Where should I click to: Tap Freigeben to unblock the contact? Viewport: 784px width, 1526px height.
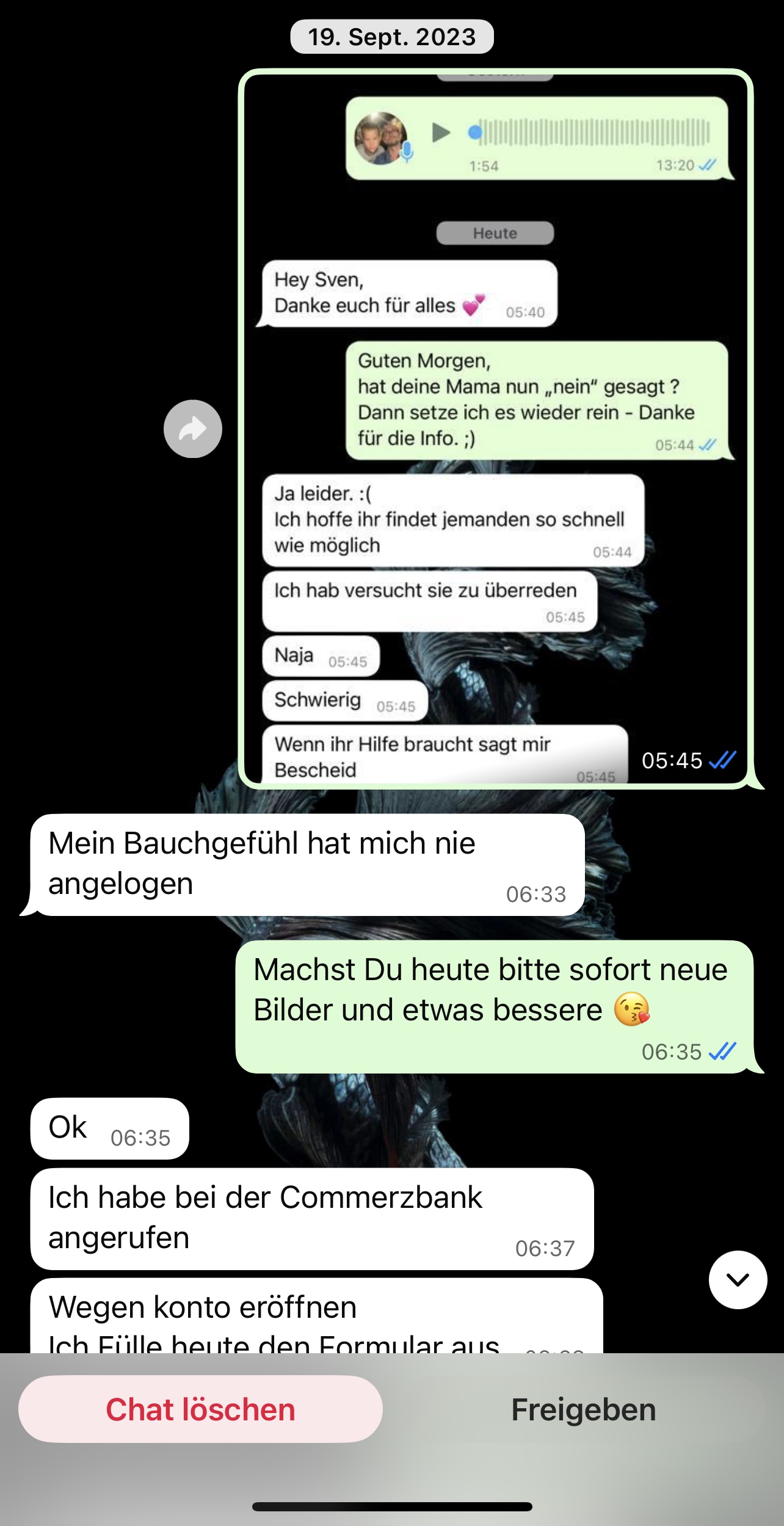pos(583,1409)
